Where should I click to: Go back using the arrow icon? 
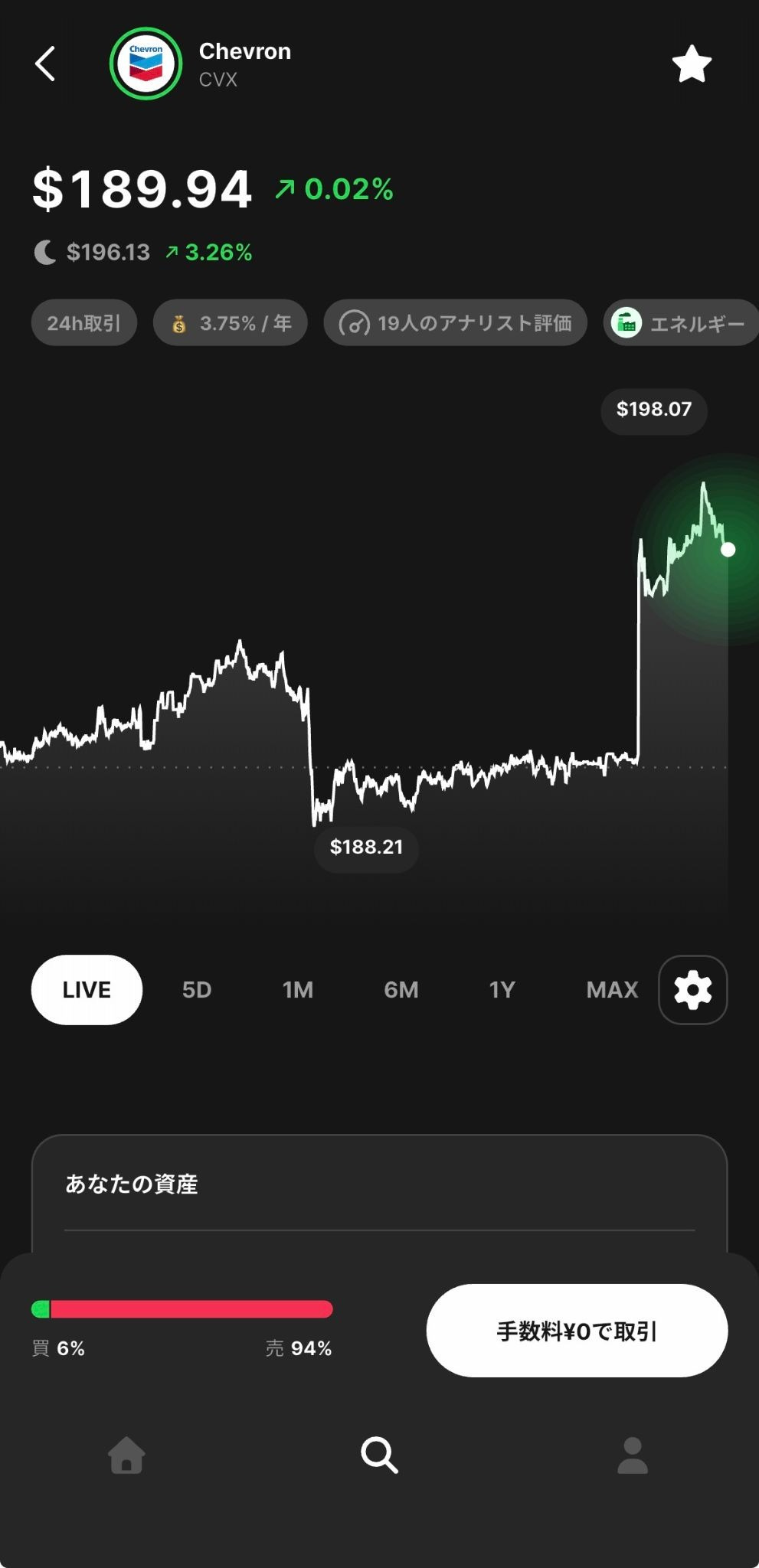coord(46,64)
